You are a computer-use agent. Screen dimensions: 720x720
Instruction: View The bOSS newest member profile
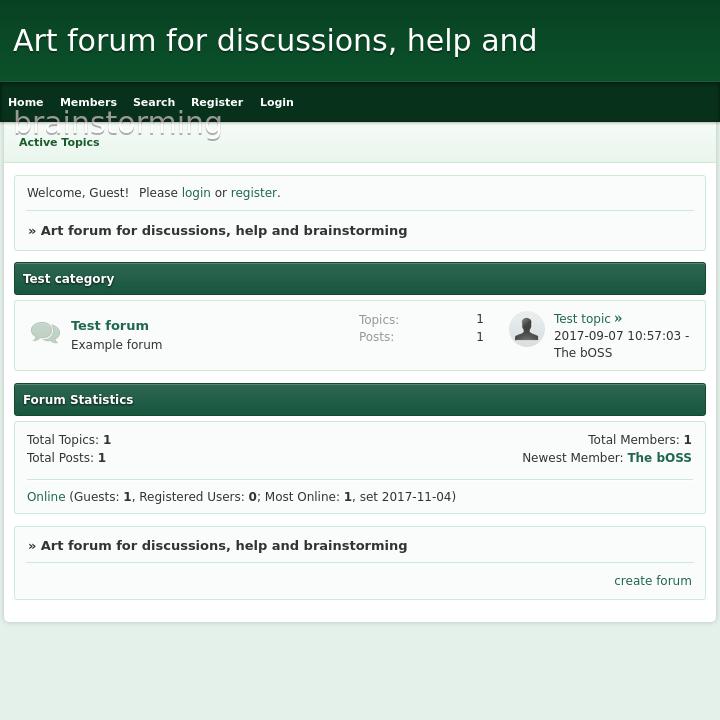point(659,458)
